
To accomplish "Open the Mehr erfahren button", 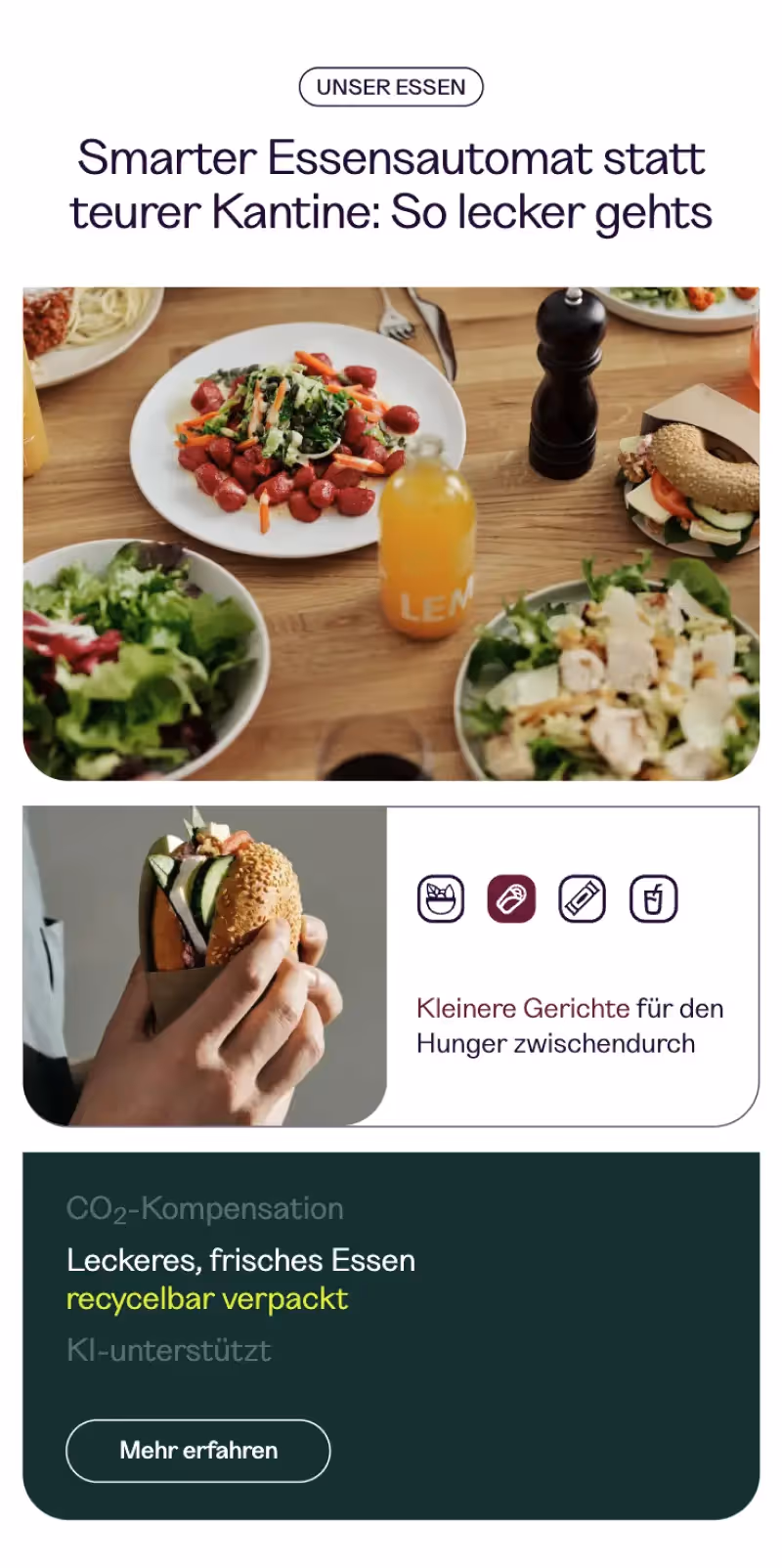I will pos(198,1451).
